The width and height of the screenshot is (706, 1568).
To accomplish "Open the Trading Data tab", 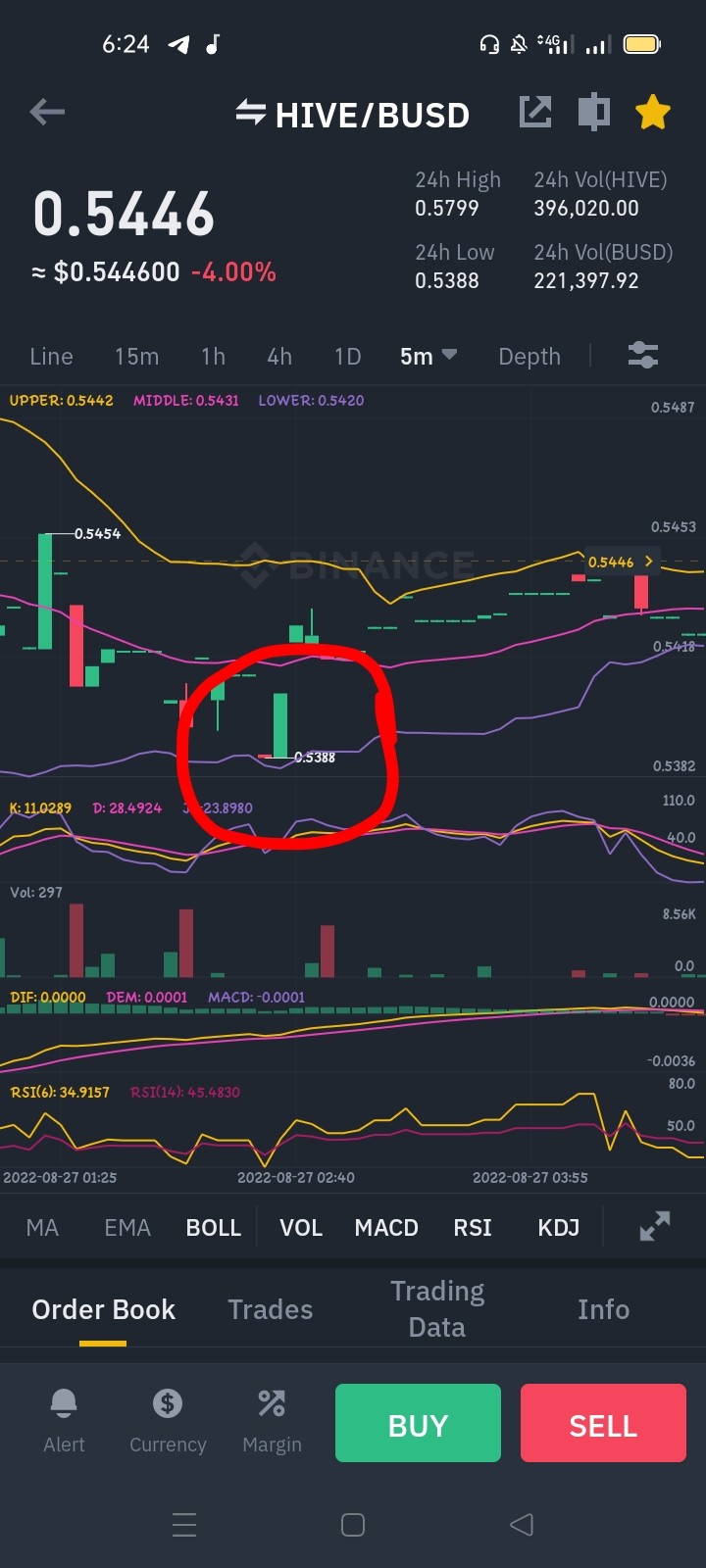I will point(437,1309).
